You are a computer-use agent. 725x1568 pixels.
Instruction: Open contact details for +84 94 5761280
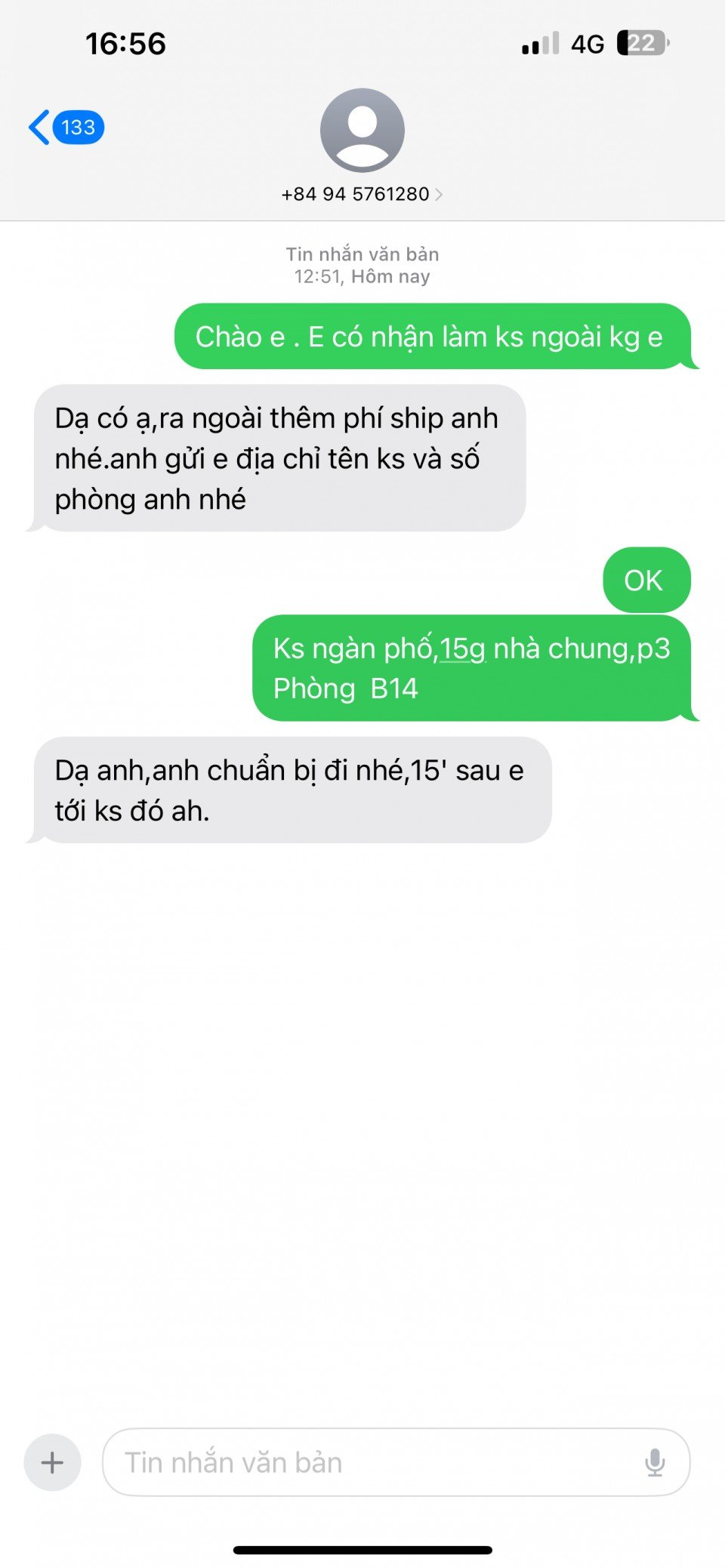pyautogui.click(x=362, y=194)
